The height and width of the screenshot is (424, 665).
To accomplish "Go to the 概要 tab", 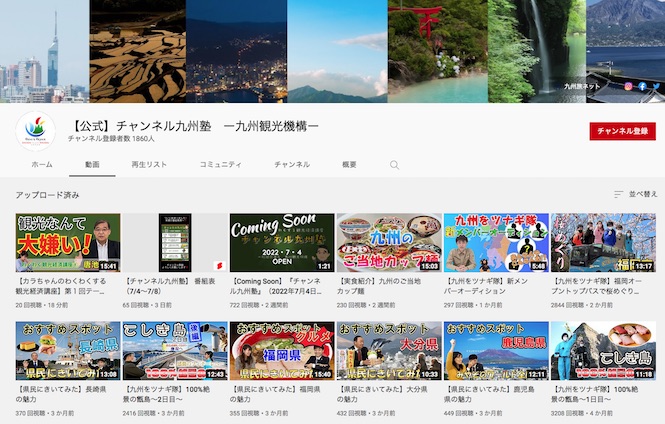I will click(x=349, y=164).
